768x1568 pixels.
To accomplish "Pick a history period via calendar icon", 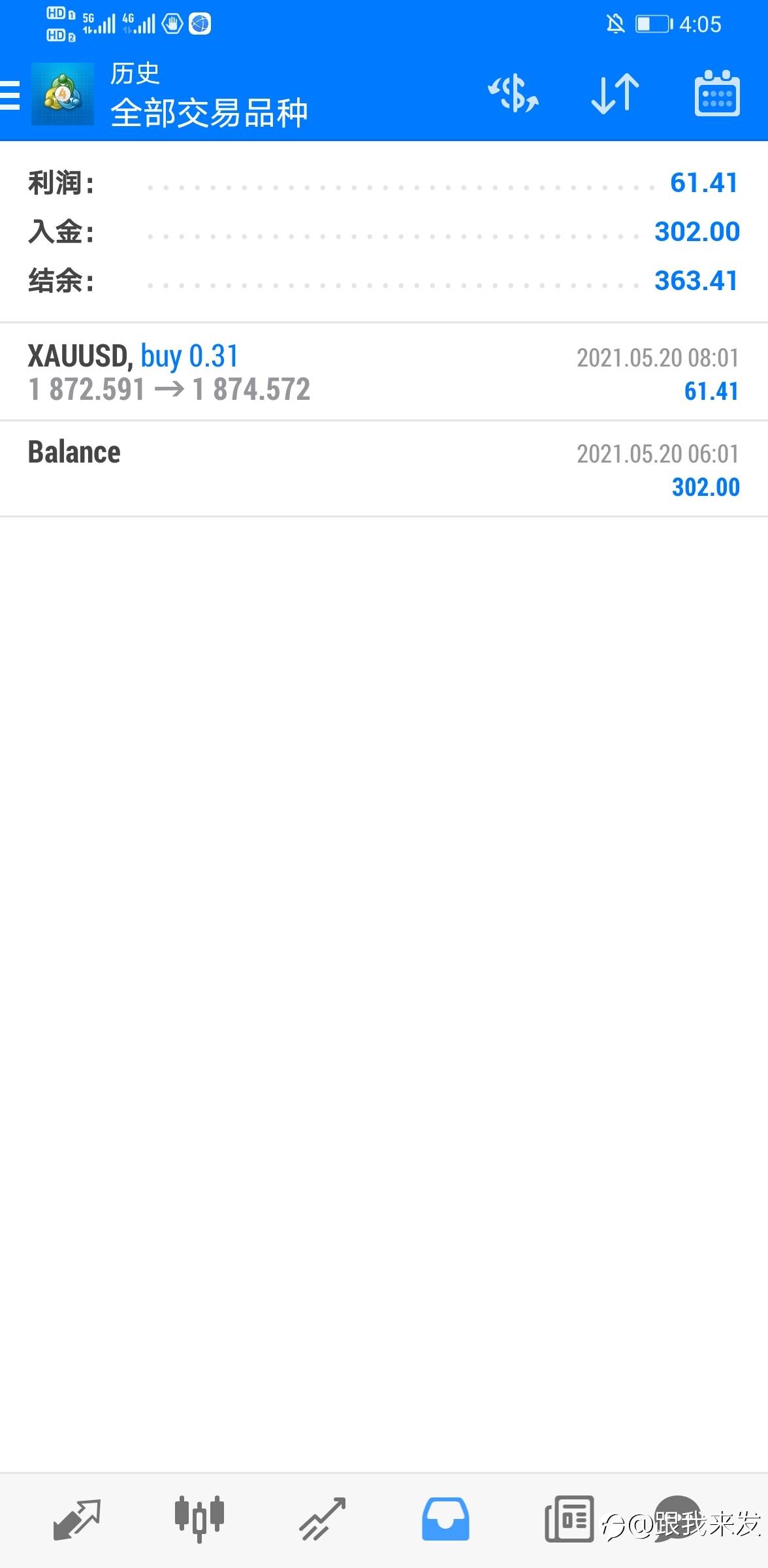I will coord(716,93).
